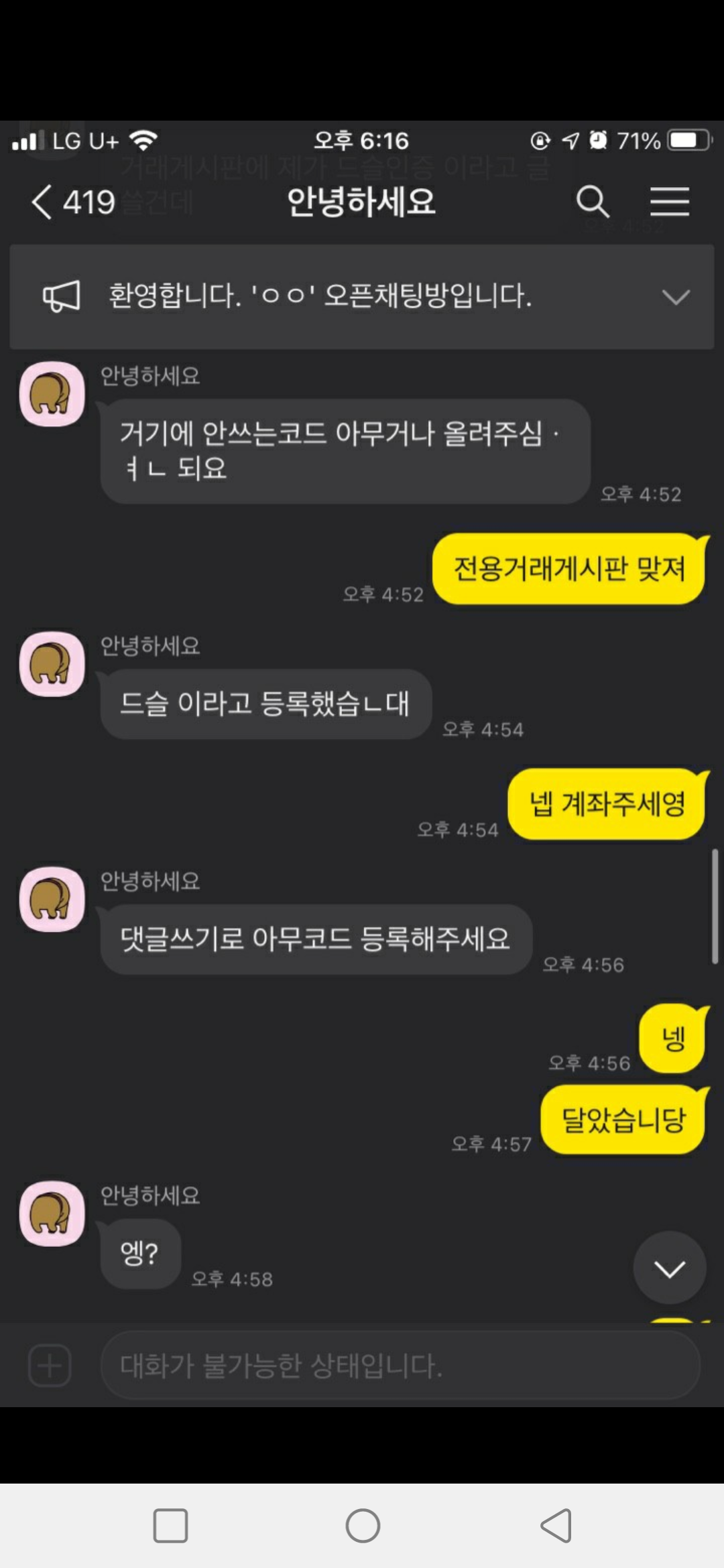Open recent apps from the navigation bar
This screenshot has width=724, height=1568.
pyautogui.click(x=170, y=1526)
